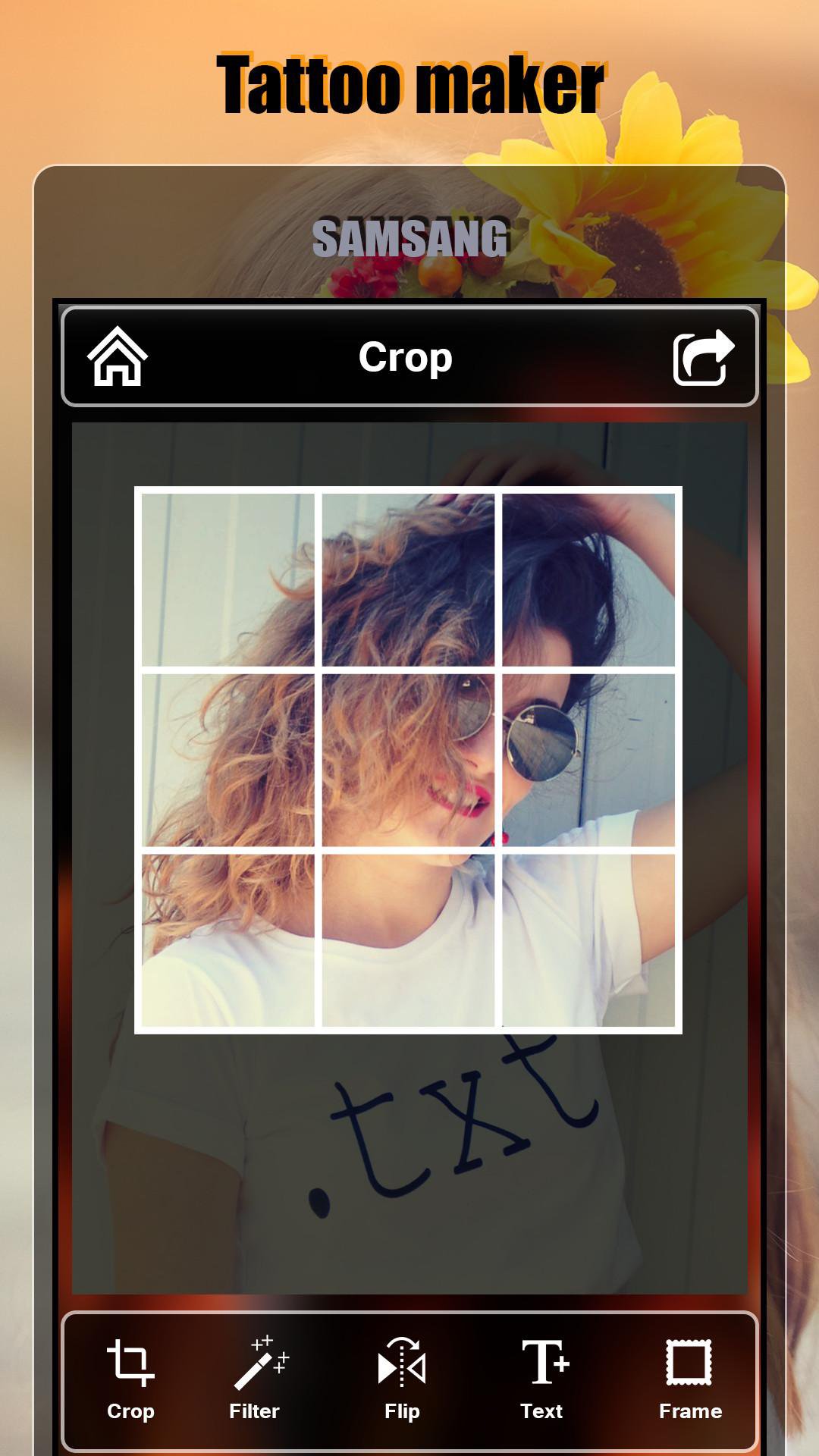Tap the SAMSANG device branding text
Screen dimensions: 819x1456
(409, 239)
